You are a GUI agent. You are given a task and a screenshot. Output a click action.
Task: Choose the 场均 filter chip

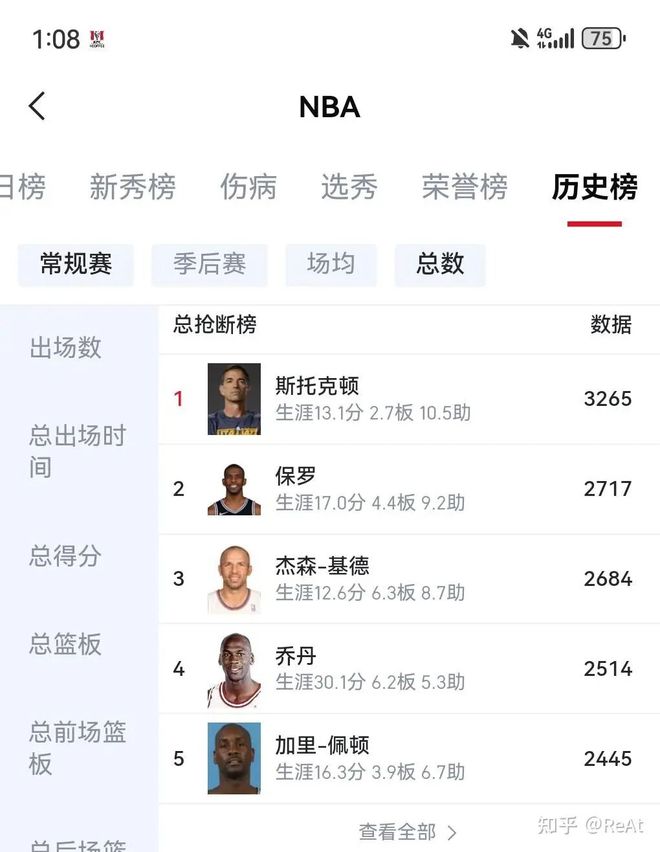[331, 264]
